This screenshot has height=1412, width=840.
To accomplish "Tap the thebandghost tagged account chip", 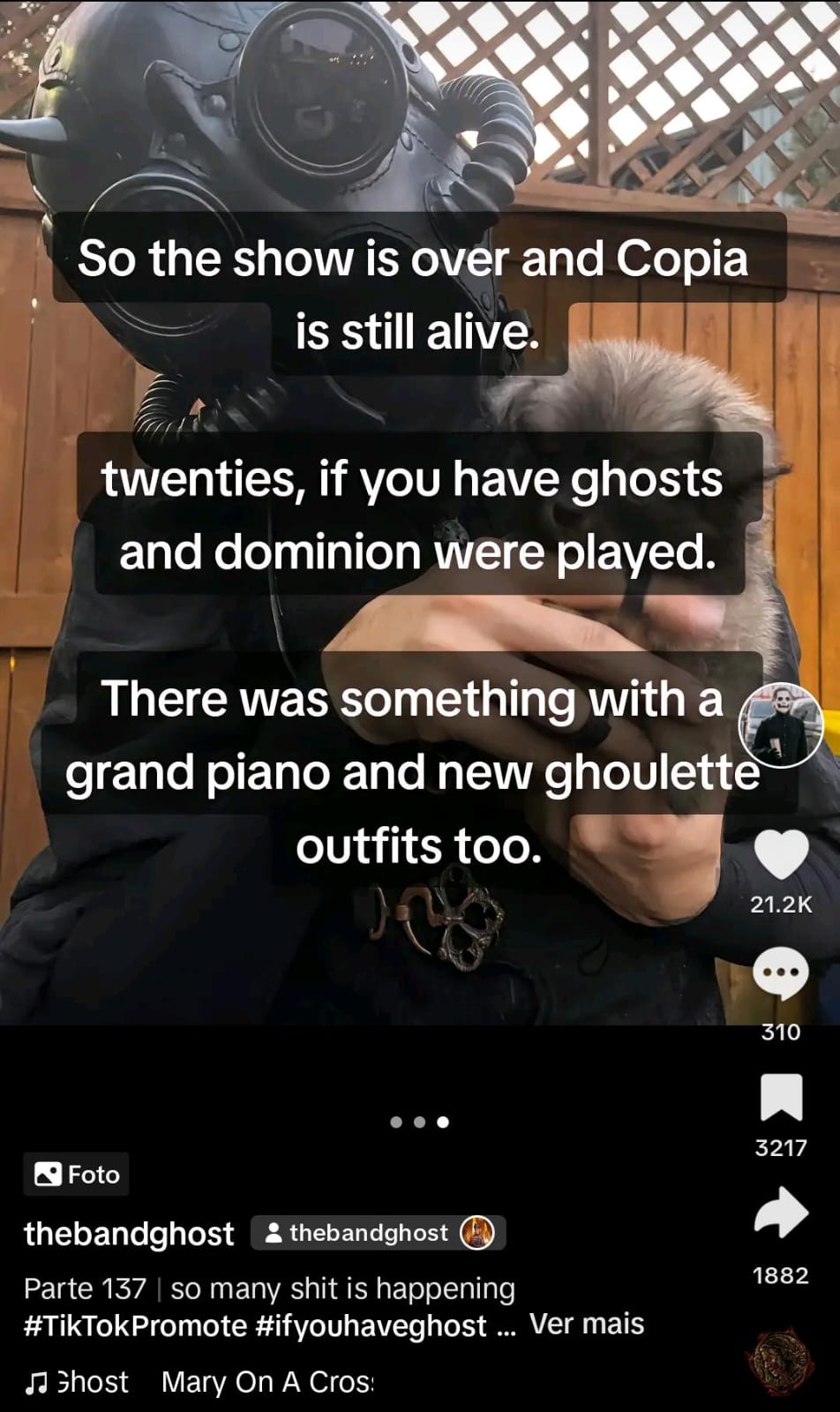I will [x=378, y=1233].
